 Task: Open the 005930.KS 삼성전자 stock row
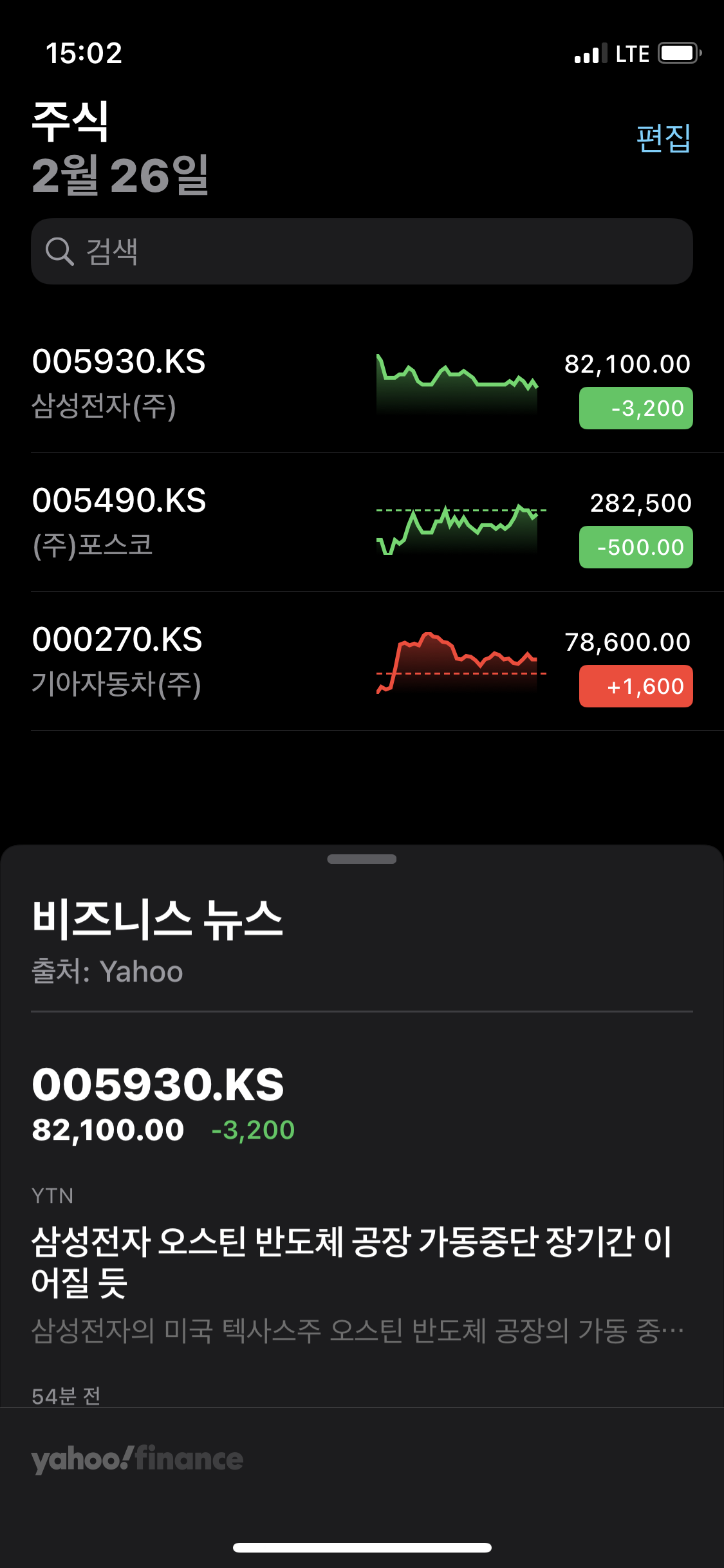point(193,384)
